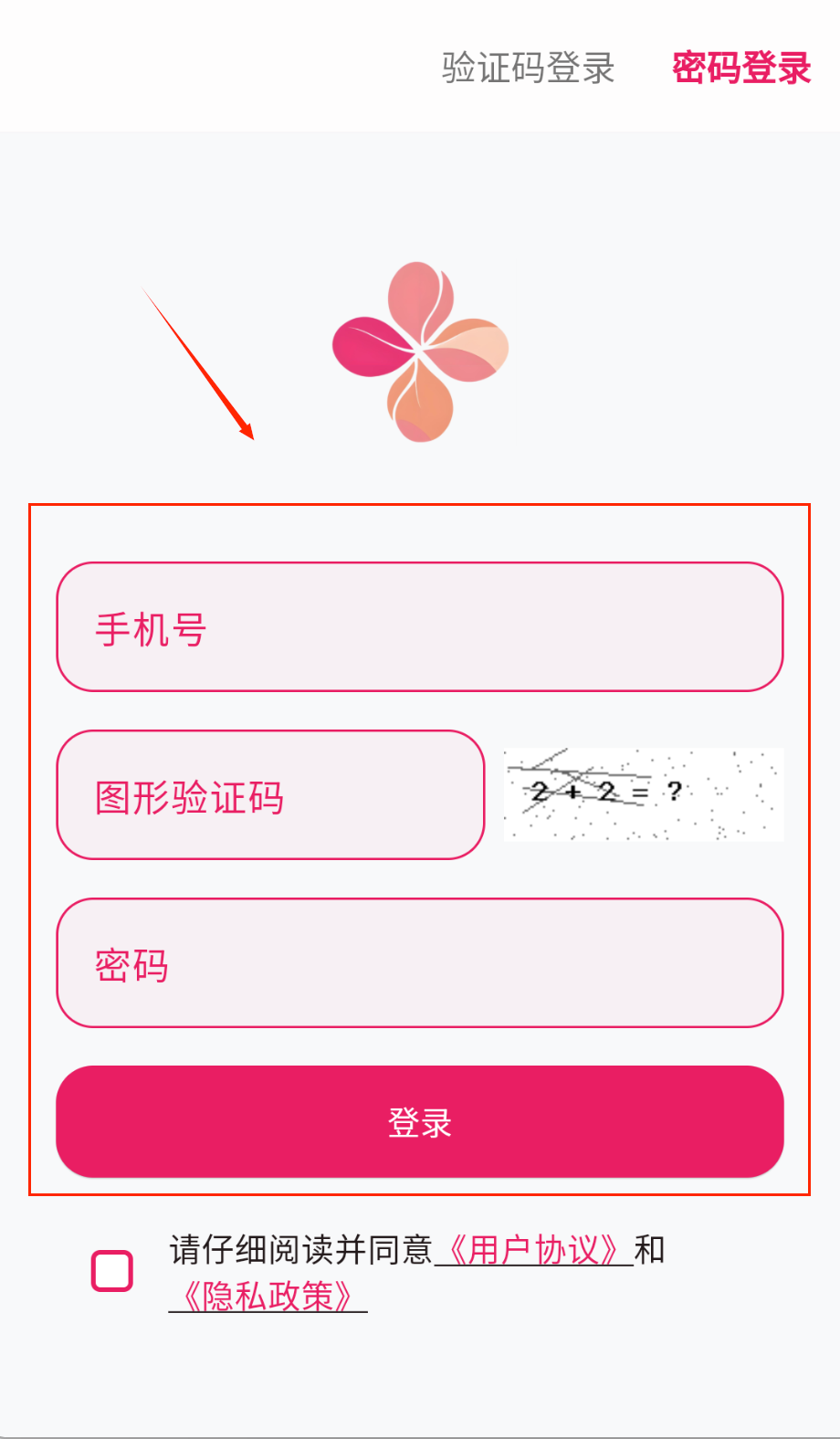Check the agreement checkbox

click(112, 1271)
